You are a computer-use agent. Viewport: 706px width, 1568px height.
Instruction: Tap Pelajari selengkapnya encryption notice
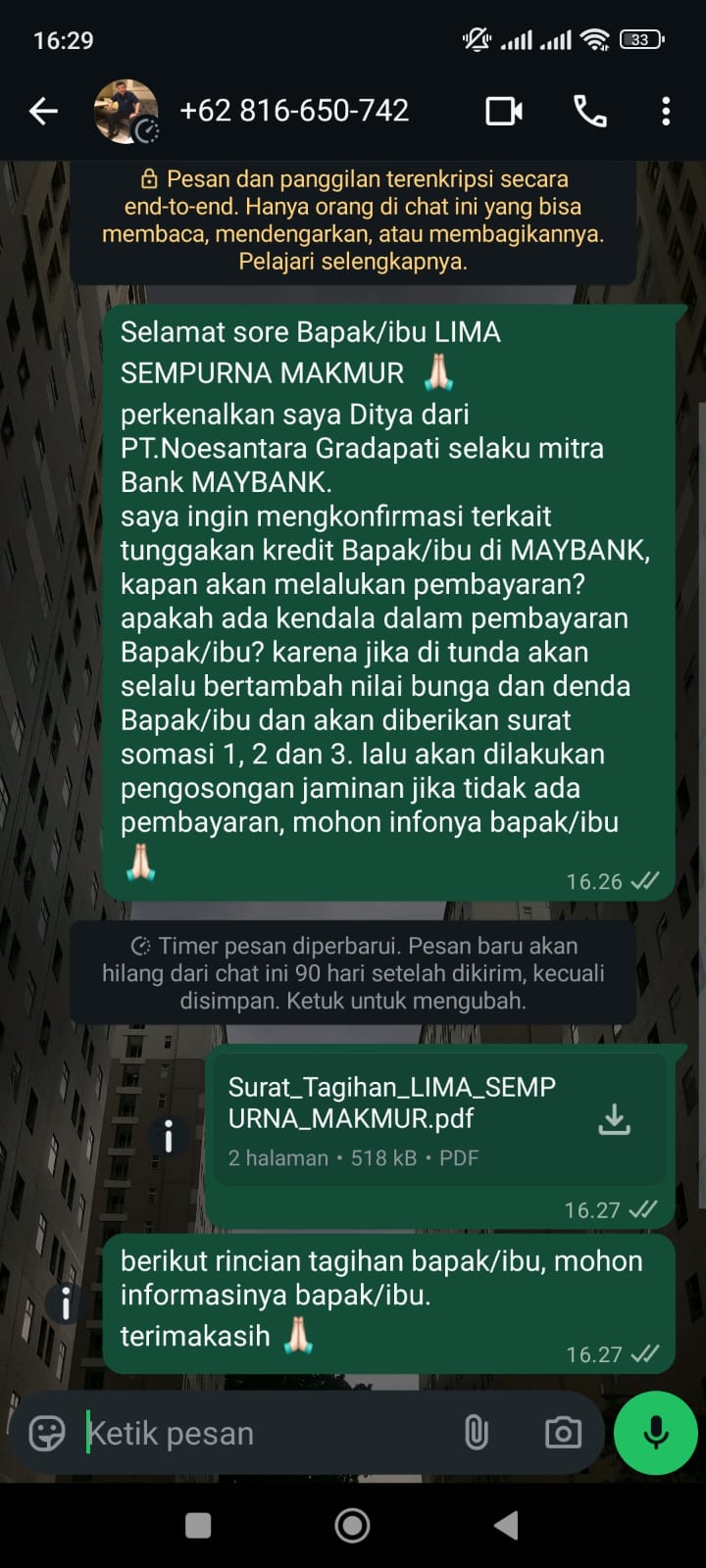click(x=353, y=262)
